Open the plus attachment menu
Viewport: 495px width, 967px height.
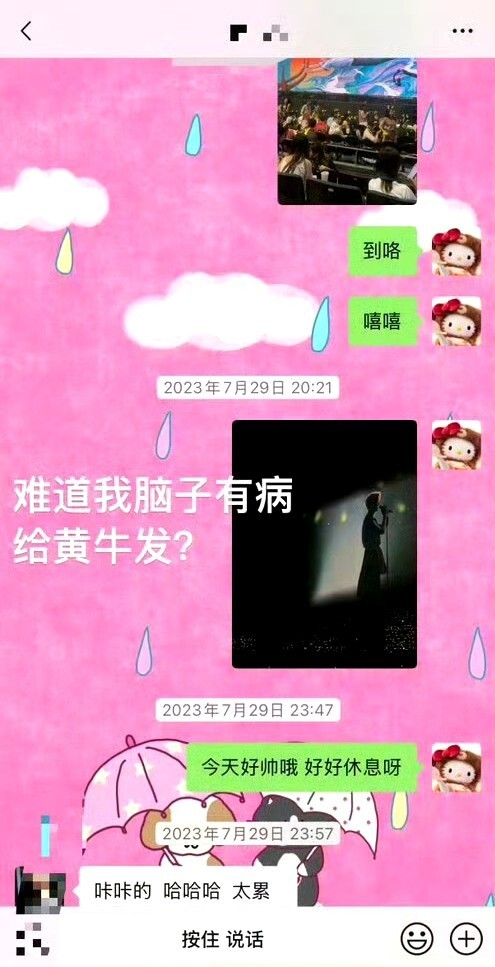coord(466,939)
